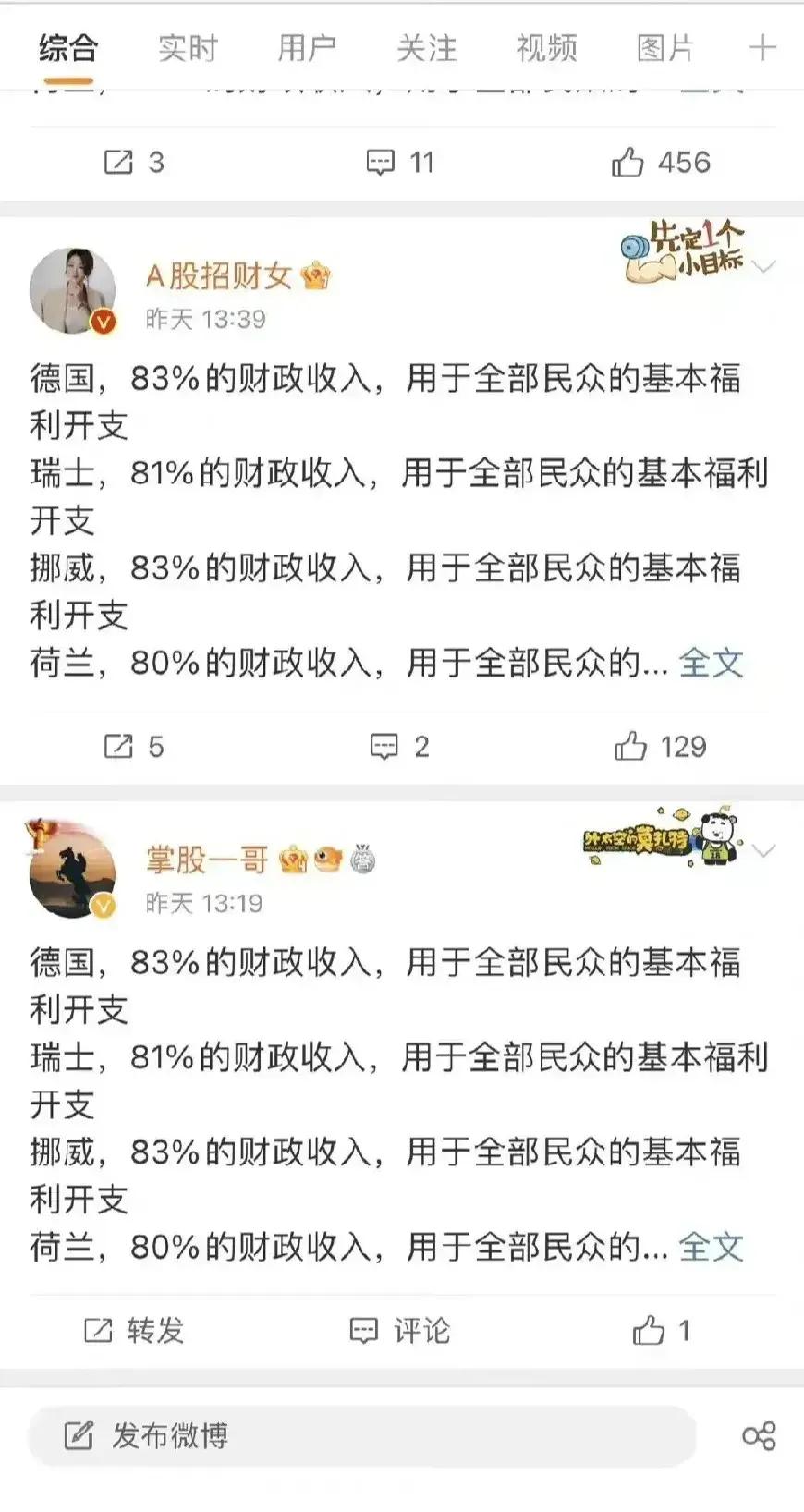804x1512 pixels.
Task: Open 掌股一哥's profile avatar
Action: click(x=73, y=873)
